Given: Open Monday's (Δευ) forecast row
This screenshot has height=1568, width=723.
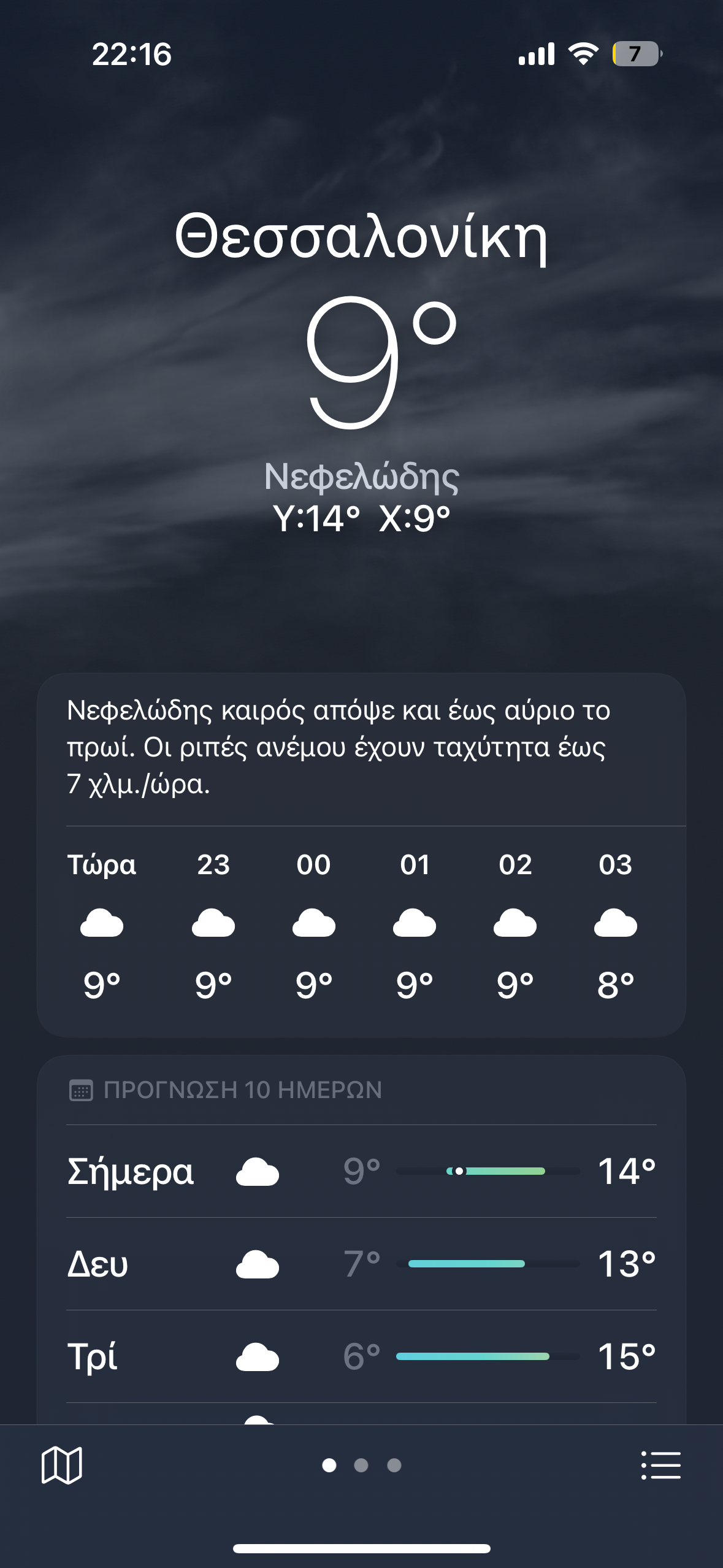Looking at the screenshot, I should click(361, 1264).
